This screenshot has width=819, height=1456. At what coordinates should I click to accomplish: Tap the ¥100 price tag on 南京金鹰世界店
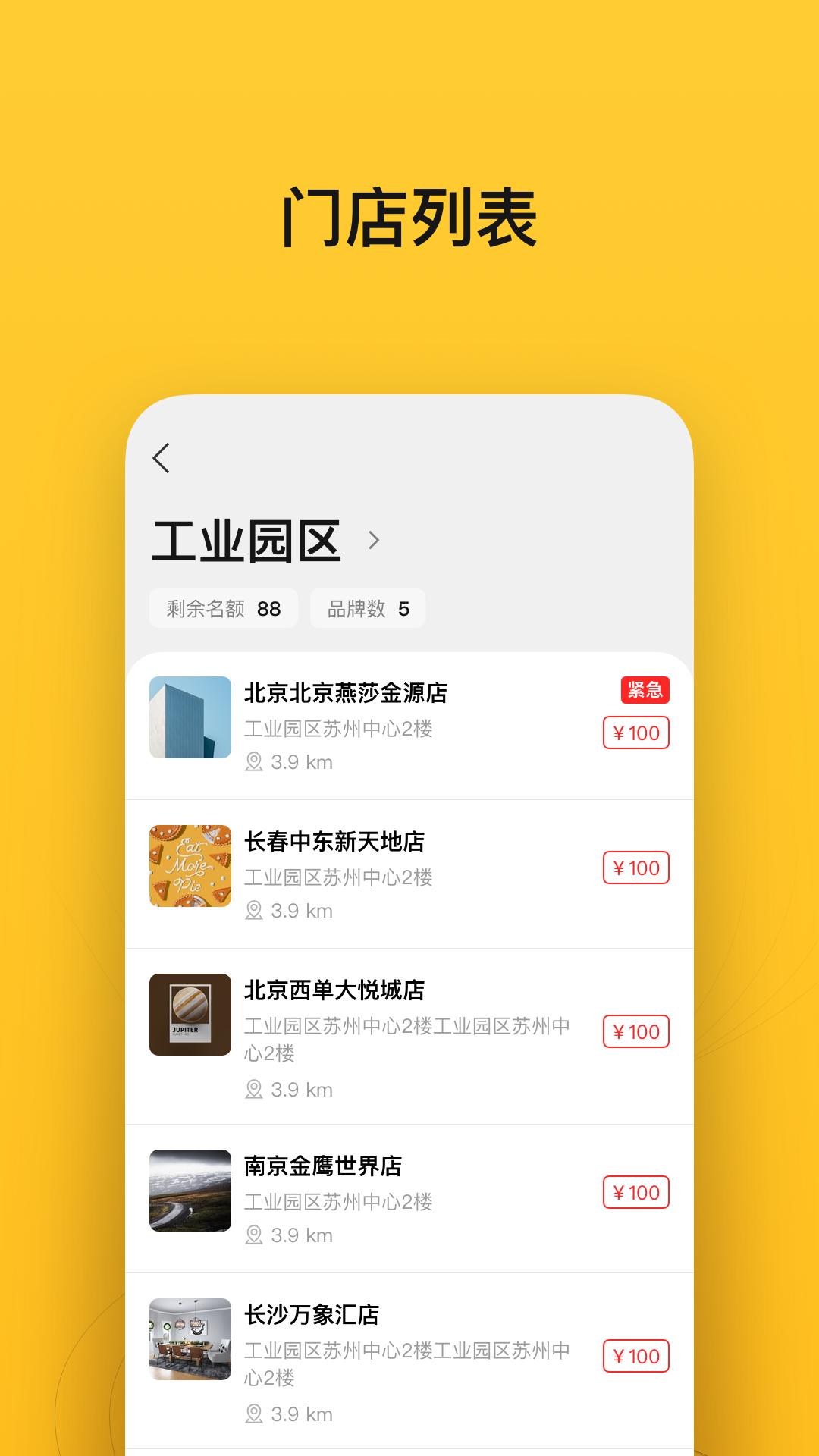[x=636, y=1192]
